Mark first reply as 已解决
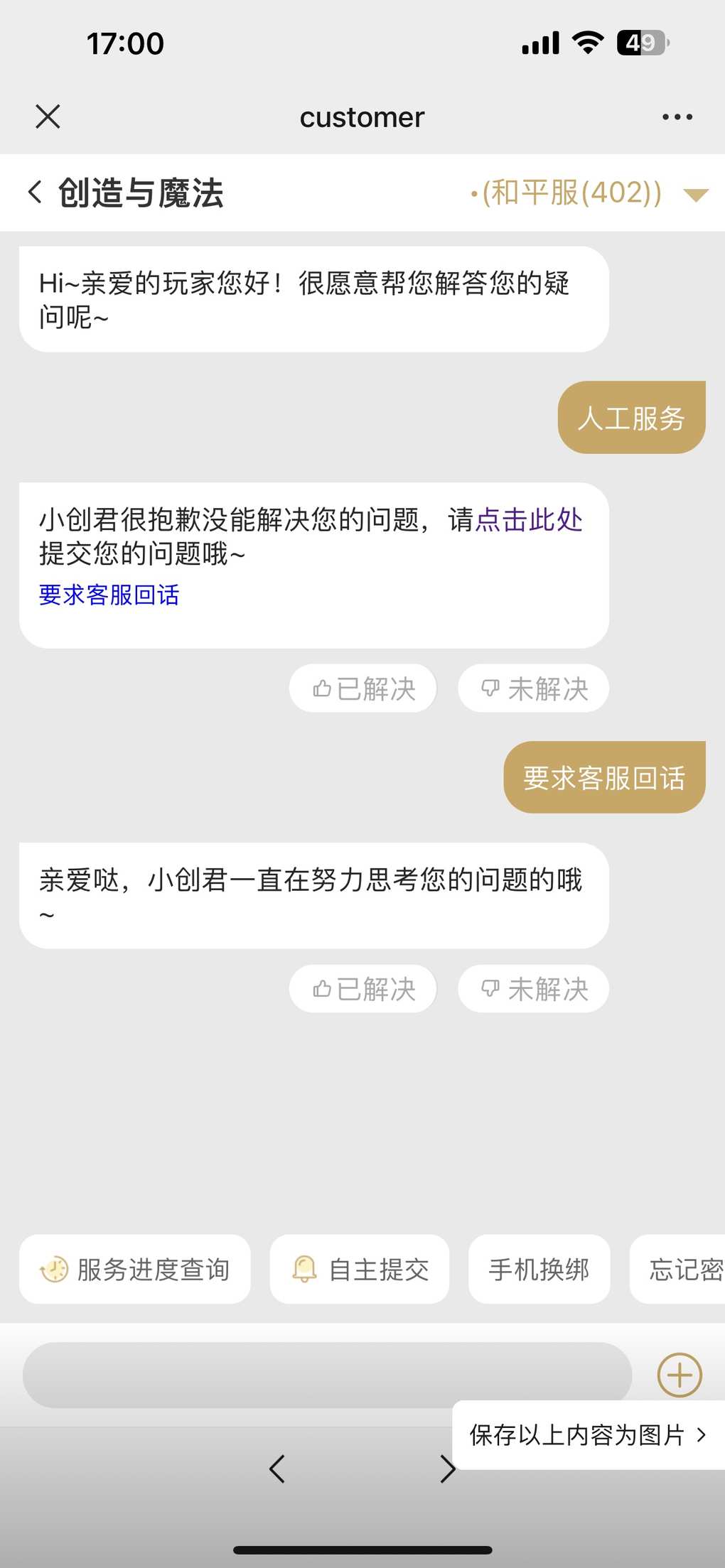 (x=363, y=688)
